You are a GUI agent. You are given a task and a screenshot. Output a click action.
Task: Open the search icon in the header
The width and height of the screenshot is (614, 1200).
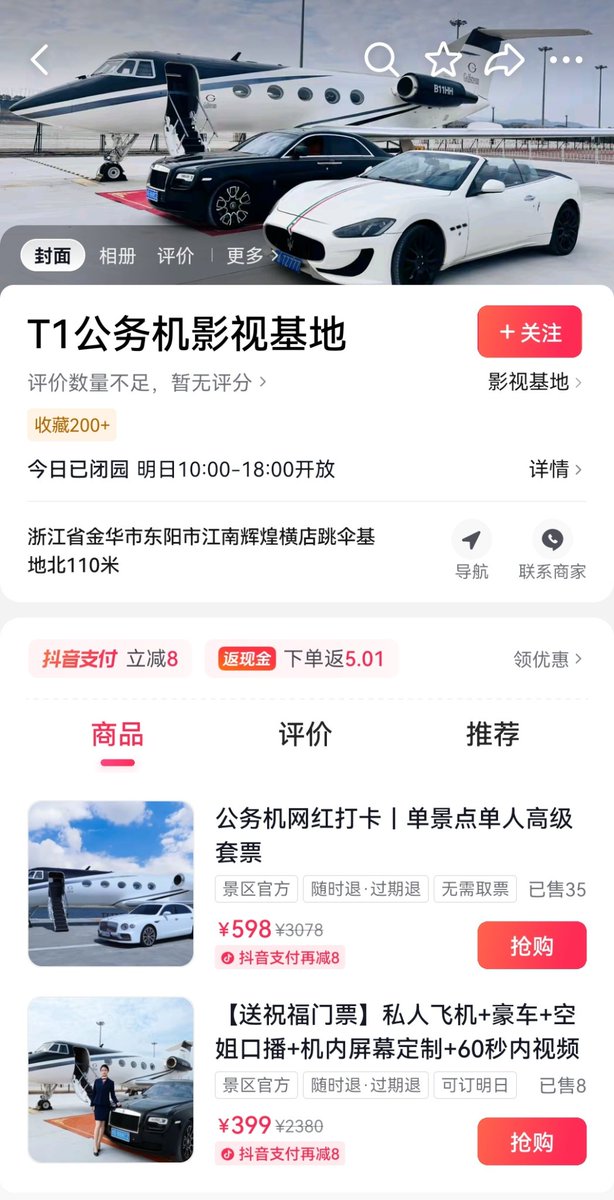coord(380,60)
